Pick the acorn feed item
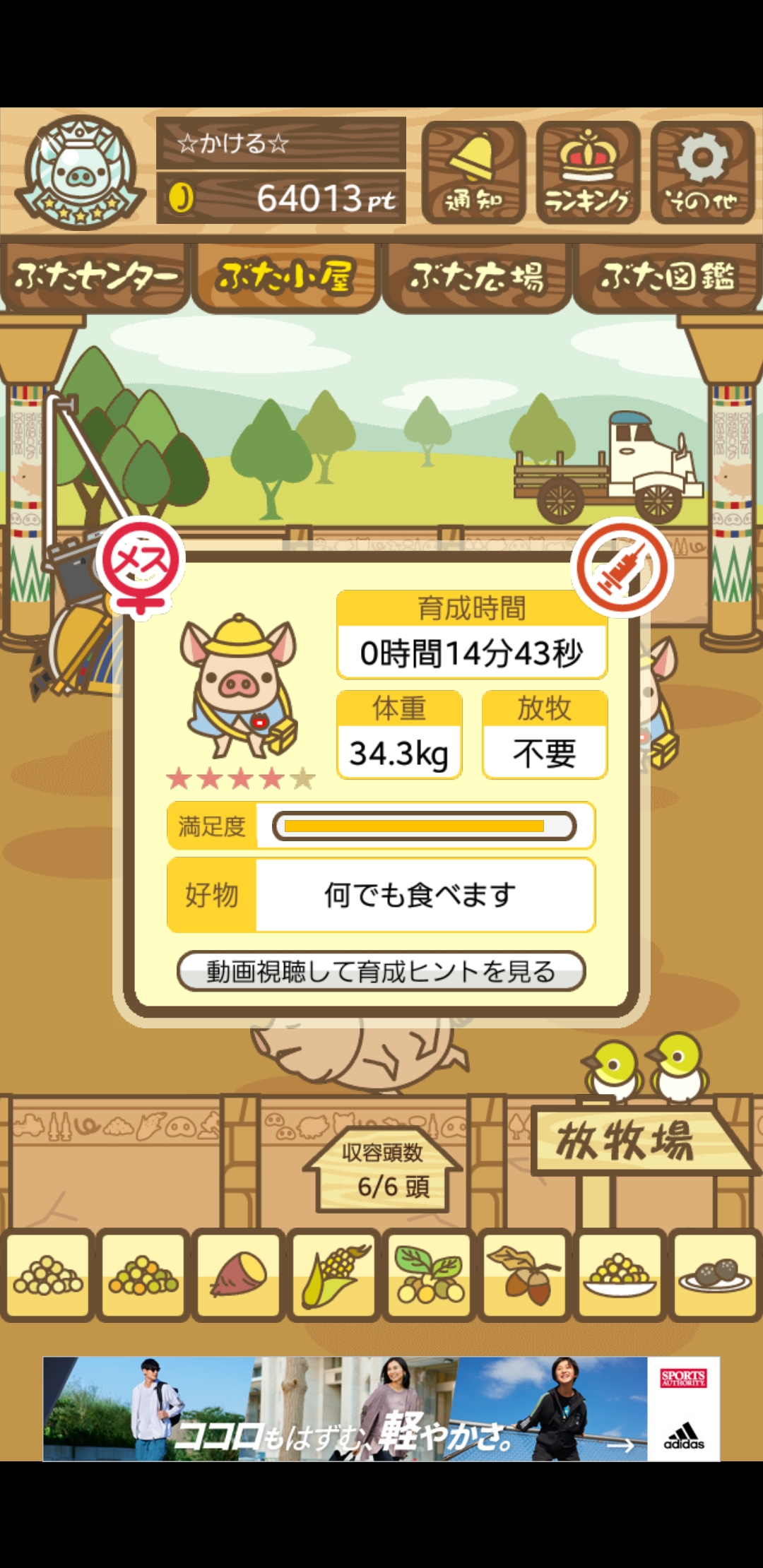Screen dimensions: 763x1568 (x=524, y=1275)
